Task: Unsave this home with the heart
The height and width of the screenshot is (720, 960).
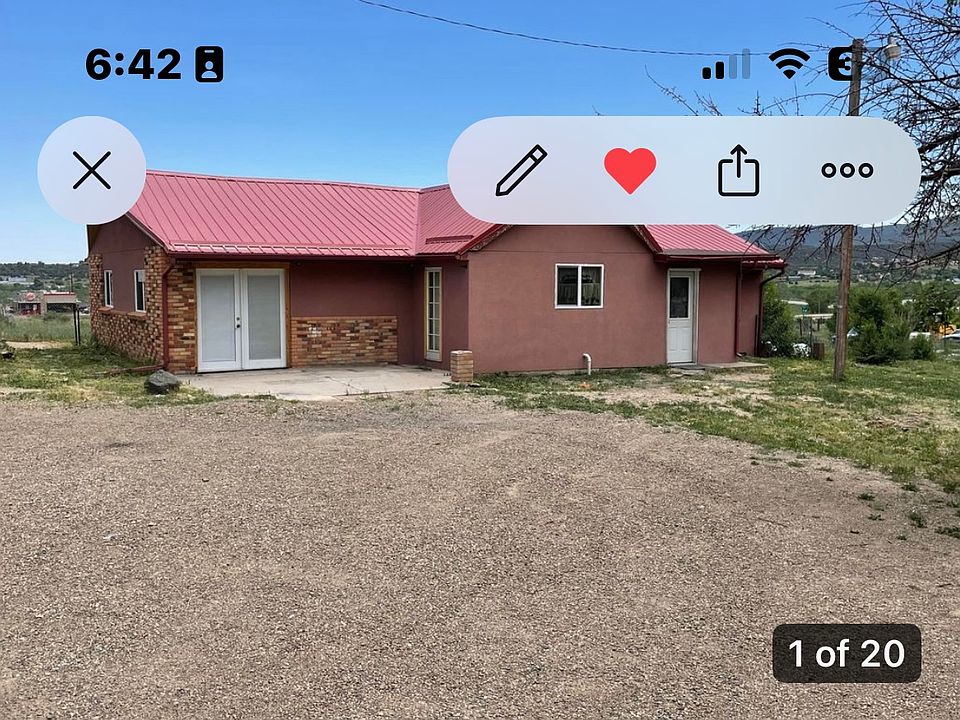Action: pyautogui.click(x=630, y=170)
